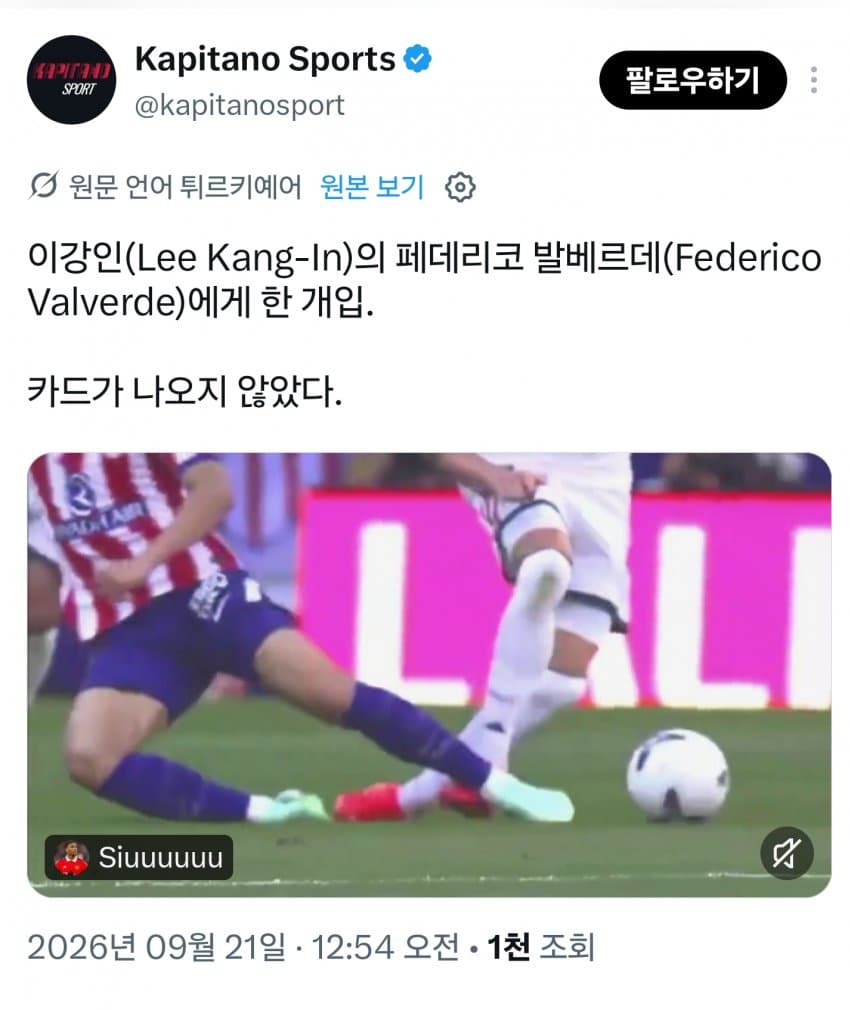Play the tackle video clip

pyautogui.click(x=429, y=674)
